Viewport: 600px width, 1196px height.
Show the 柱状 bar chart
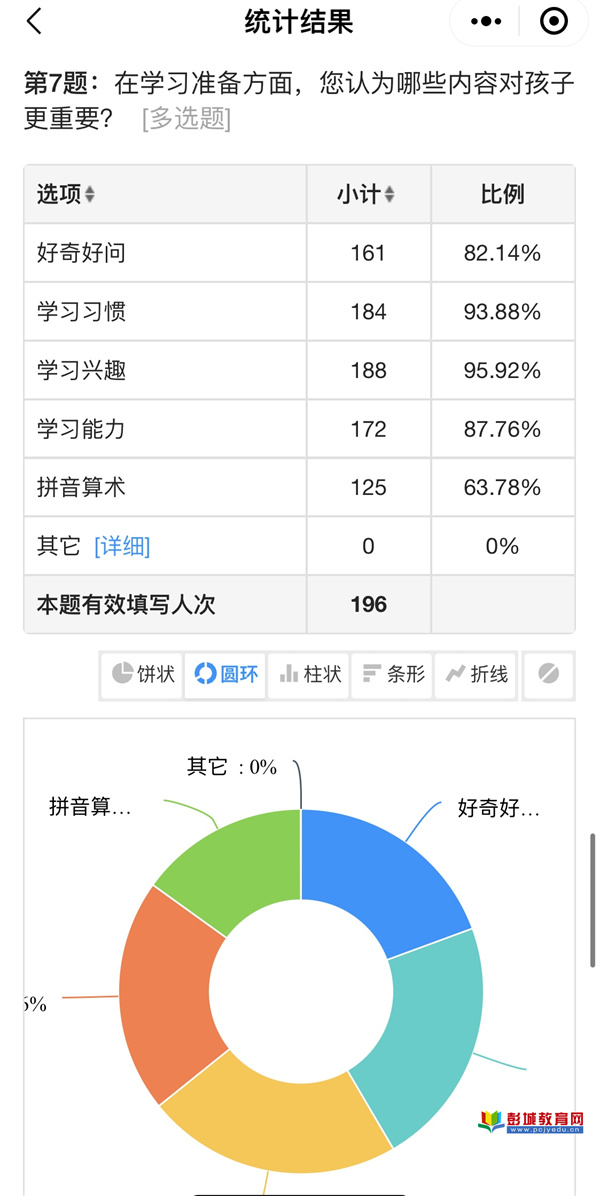coord(310,674)
